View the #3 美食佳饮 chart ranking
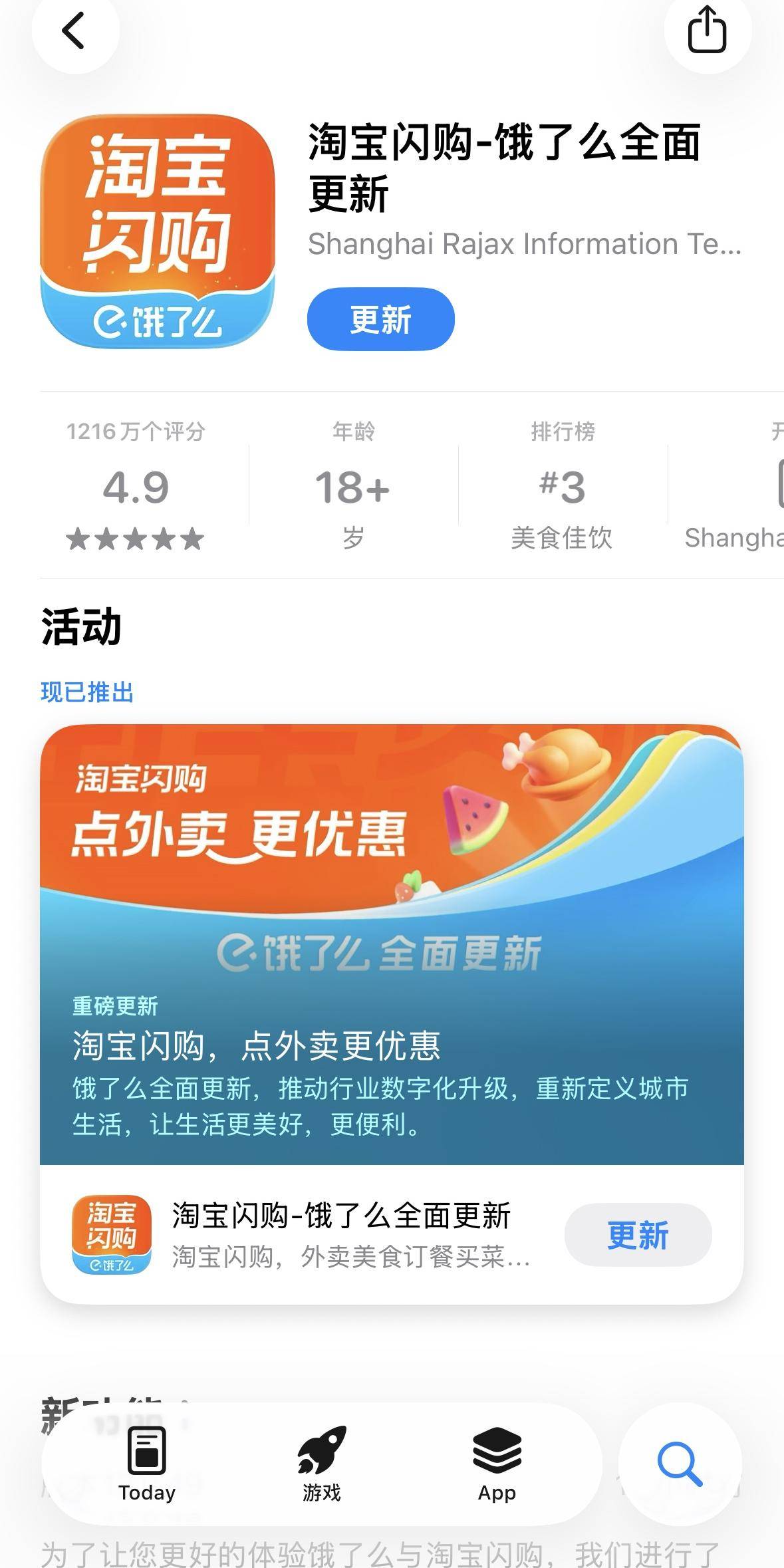 (x=562, y=486)
